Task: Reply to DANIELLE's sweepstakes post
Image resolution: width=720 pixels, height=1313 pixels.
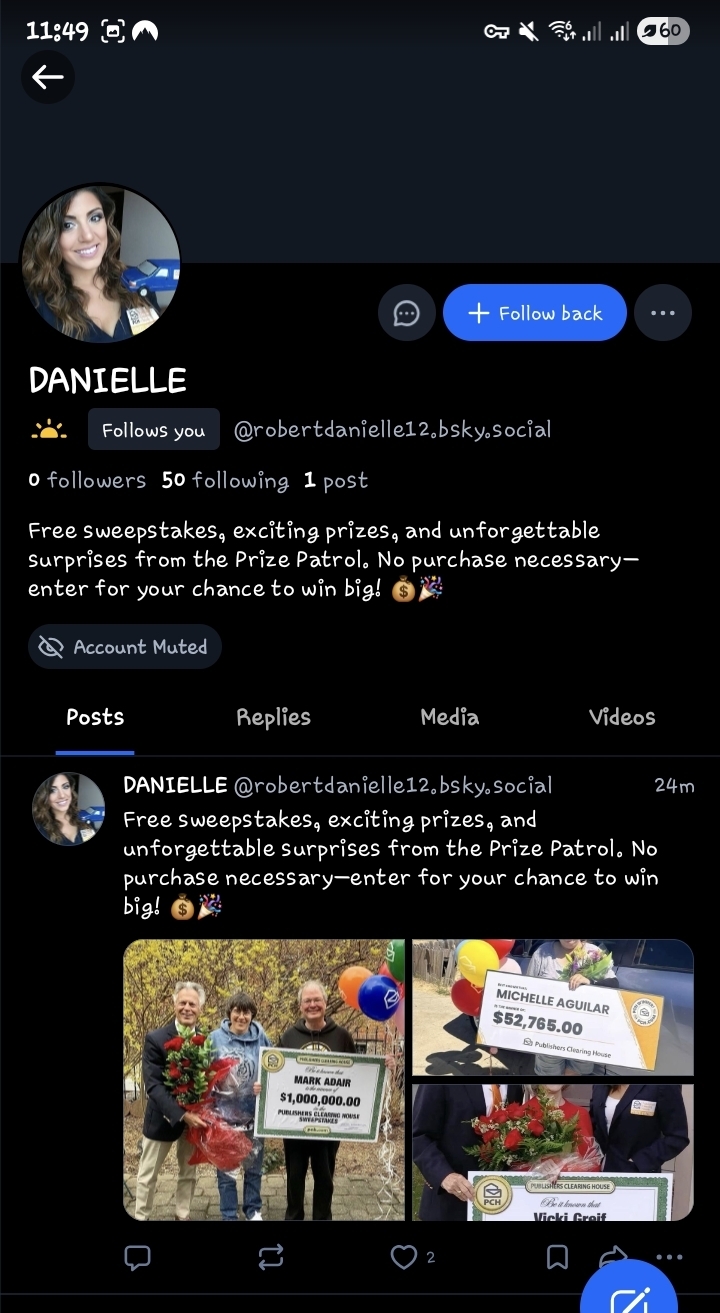Action: click(137, 1257)
